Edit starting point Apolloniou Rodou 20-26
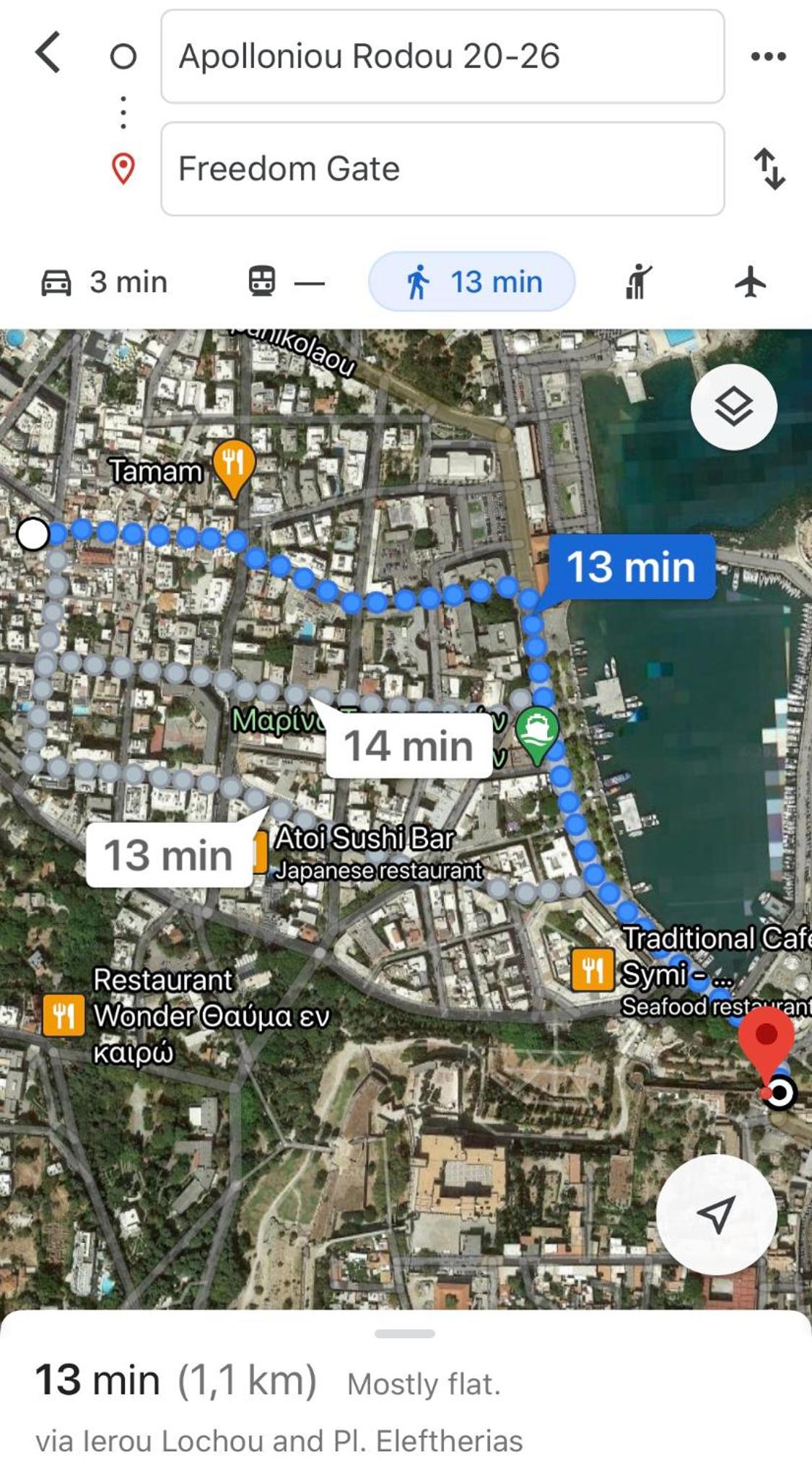Viewport: 812px width, 1476px height. pos(442,56)
